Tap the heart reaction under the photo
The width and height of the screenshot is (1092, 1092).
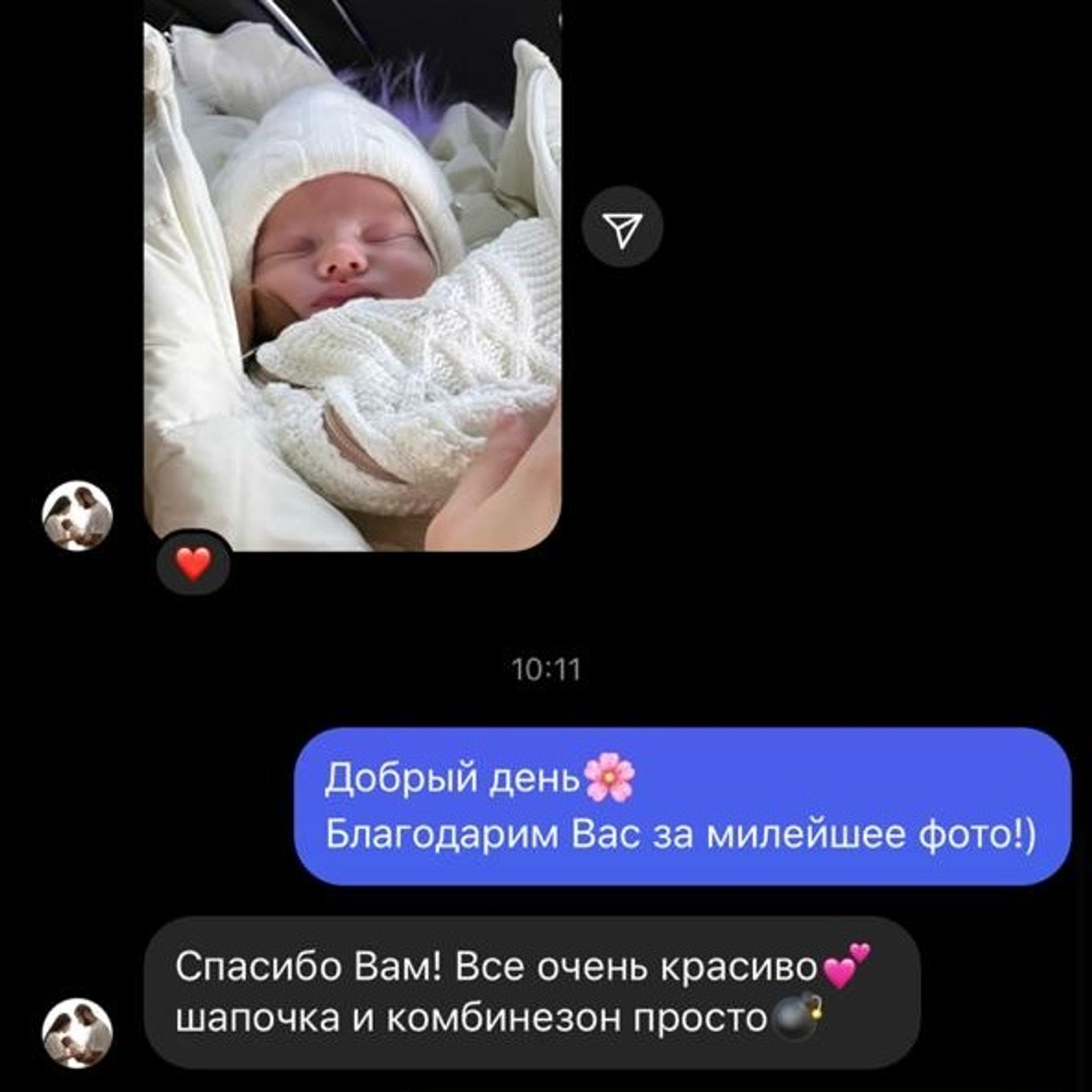[x=194, y=563]
